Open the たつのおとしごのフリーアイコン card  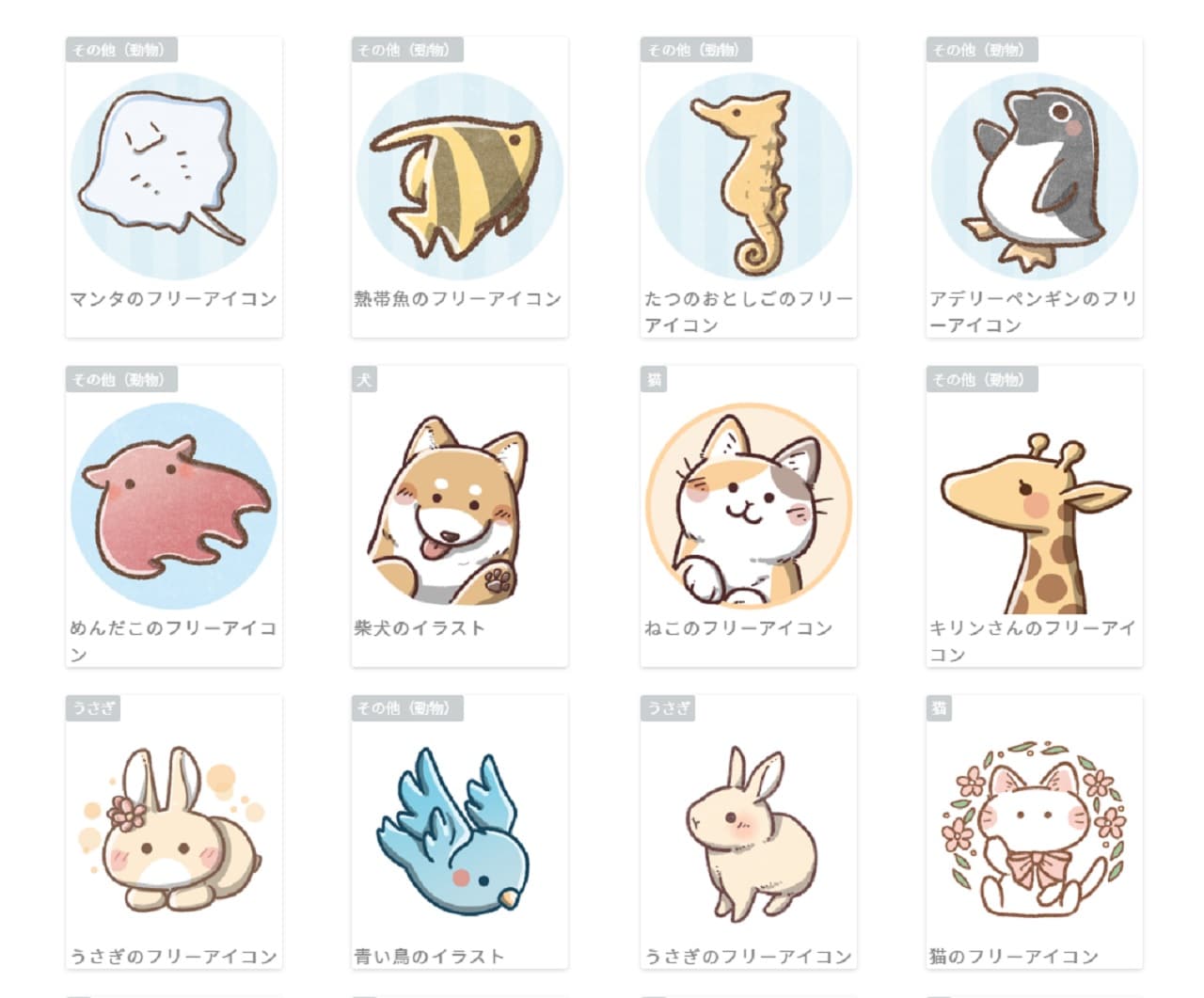pos(749,177)
